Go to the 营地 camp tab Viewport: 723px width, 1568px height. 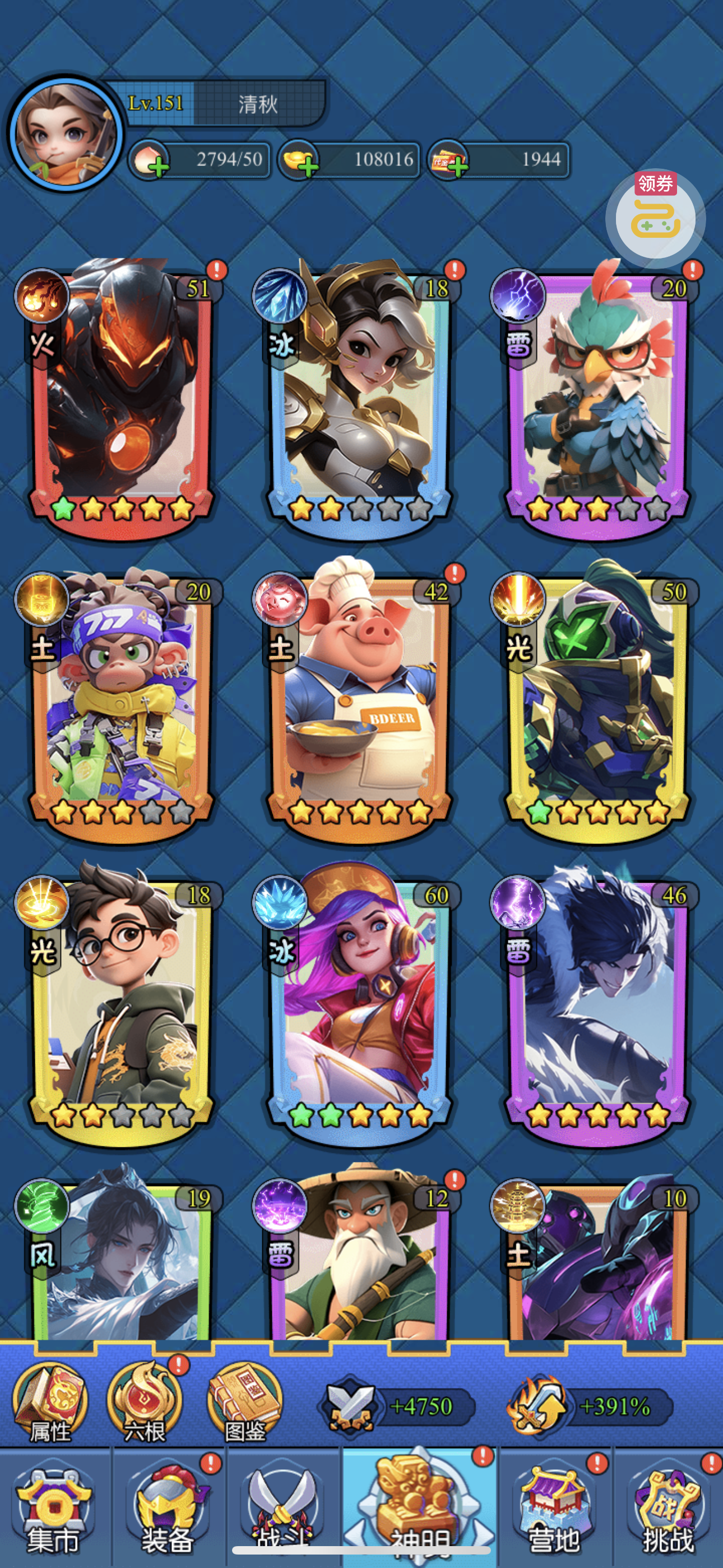(553, 1510)
